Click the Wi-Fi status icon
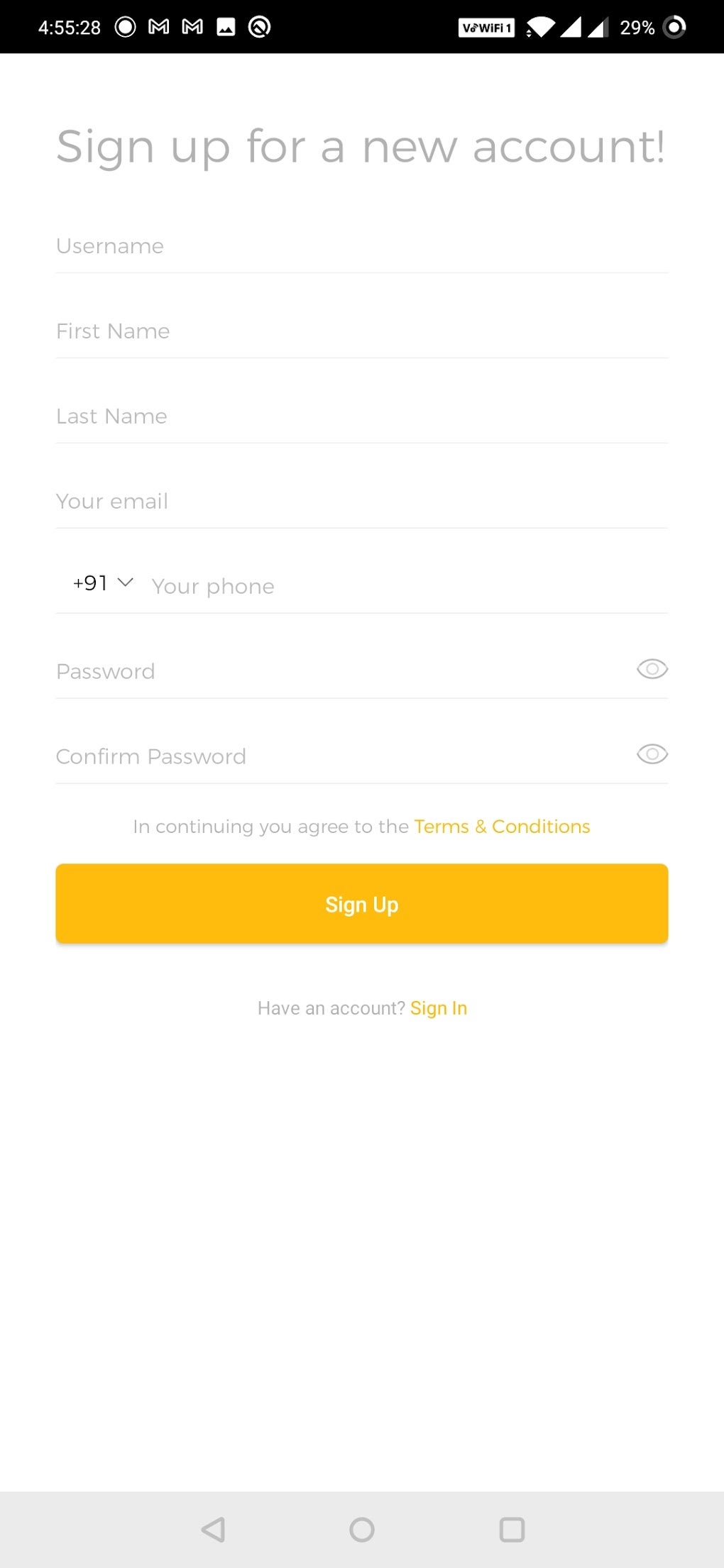 (x=542, y=27)
